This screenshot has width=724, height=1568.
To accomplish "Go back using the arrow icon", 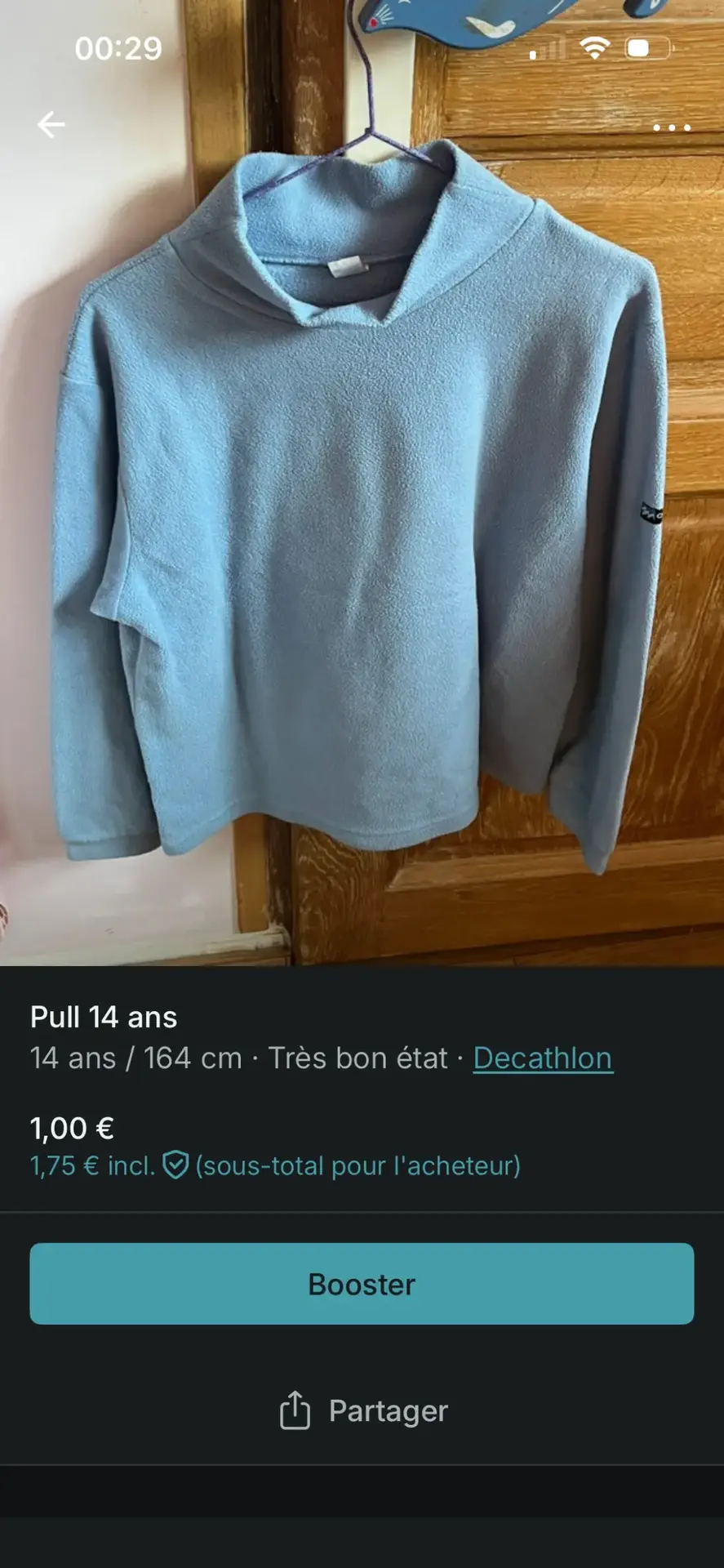I will (x=51, y=125).
